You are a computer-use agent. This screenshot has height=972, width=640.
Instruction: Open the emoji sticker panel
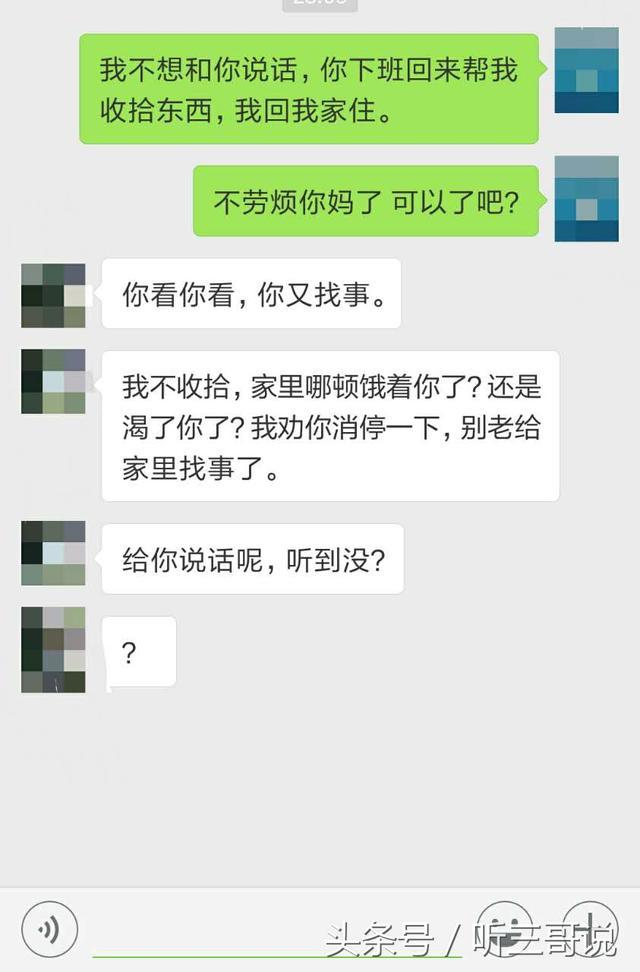(x=504, y=929)
